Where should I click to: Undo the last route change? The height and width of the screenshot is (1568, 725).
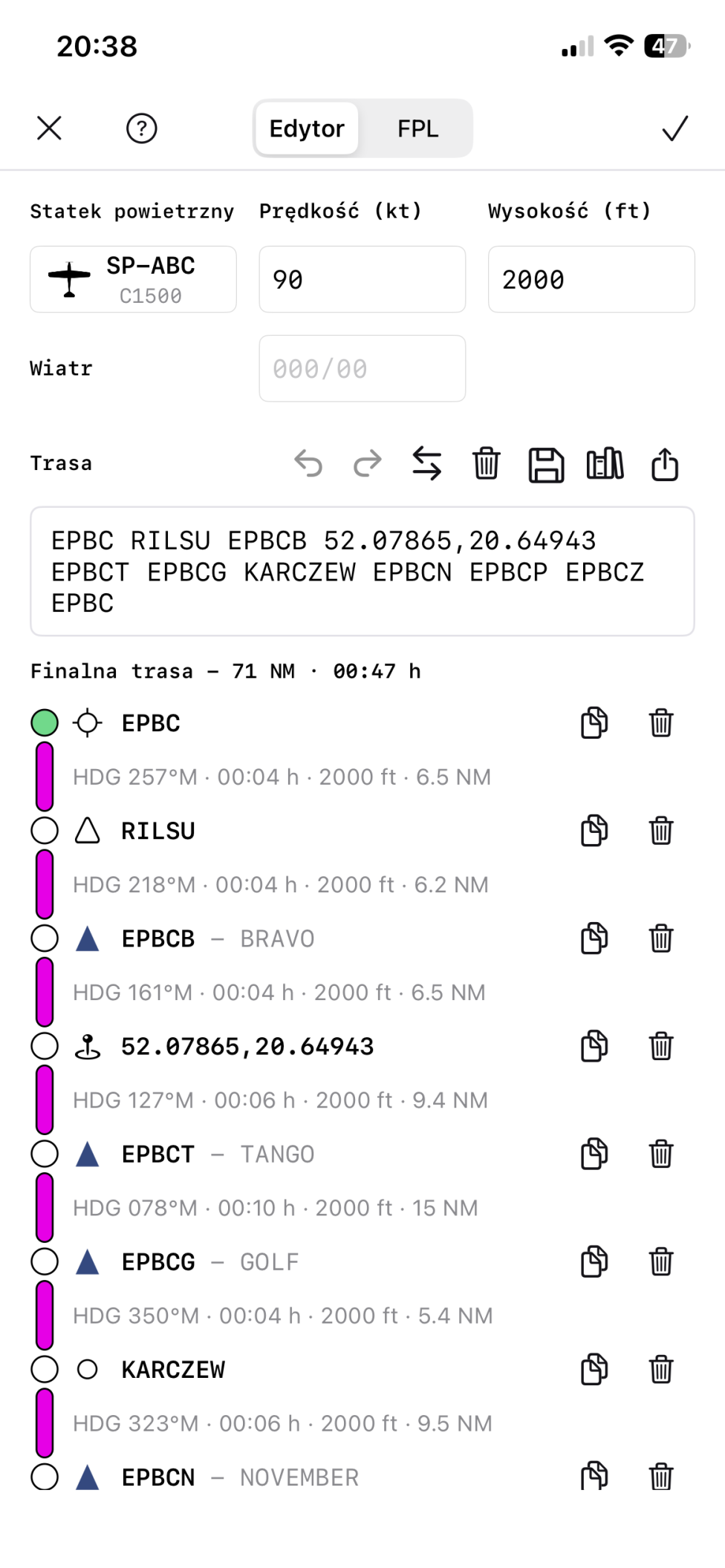point(308,464)
